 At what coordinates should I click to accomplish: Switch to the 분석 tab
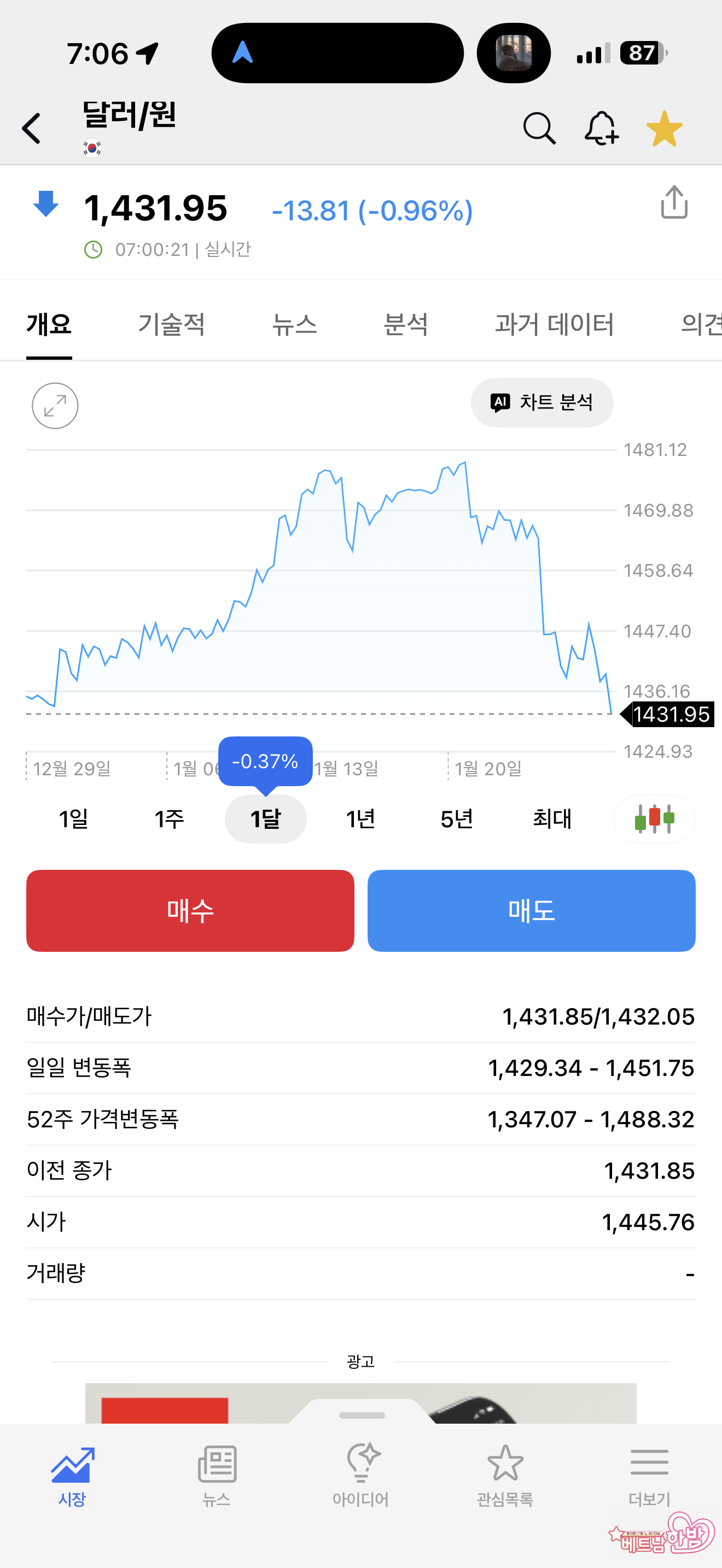tap(405, 324)
